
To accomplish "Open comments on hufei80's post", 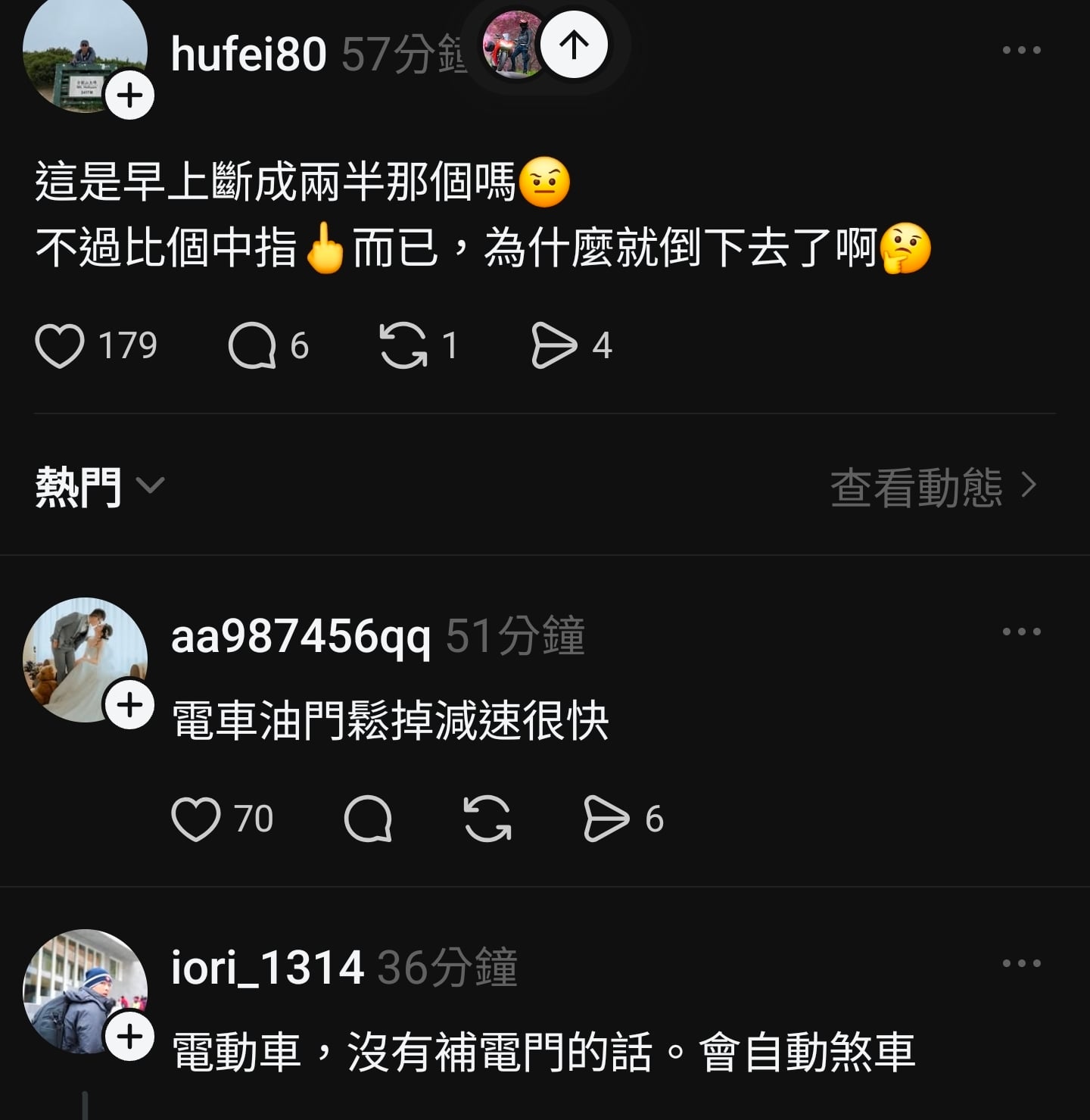I will click(252, 346).
